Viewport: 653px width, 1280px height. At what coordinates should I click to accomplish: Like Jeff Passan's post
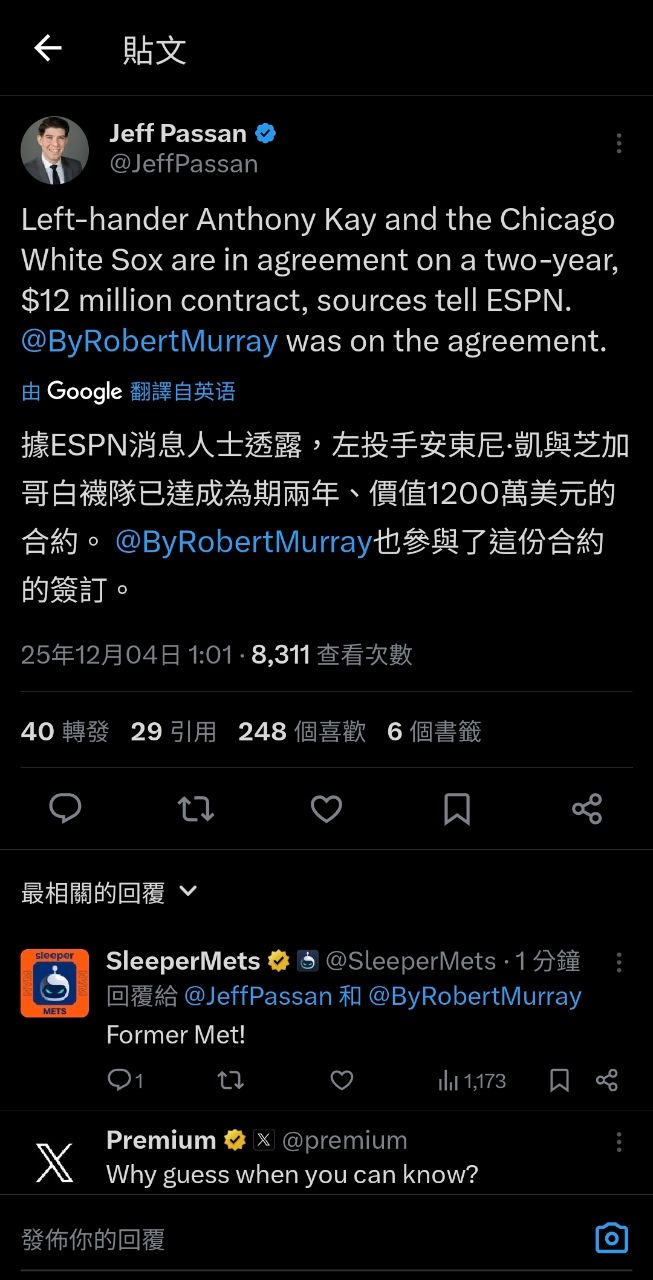(x=326, y=808)
